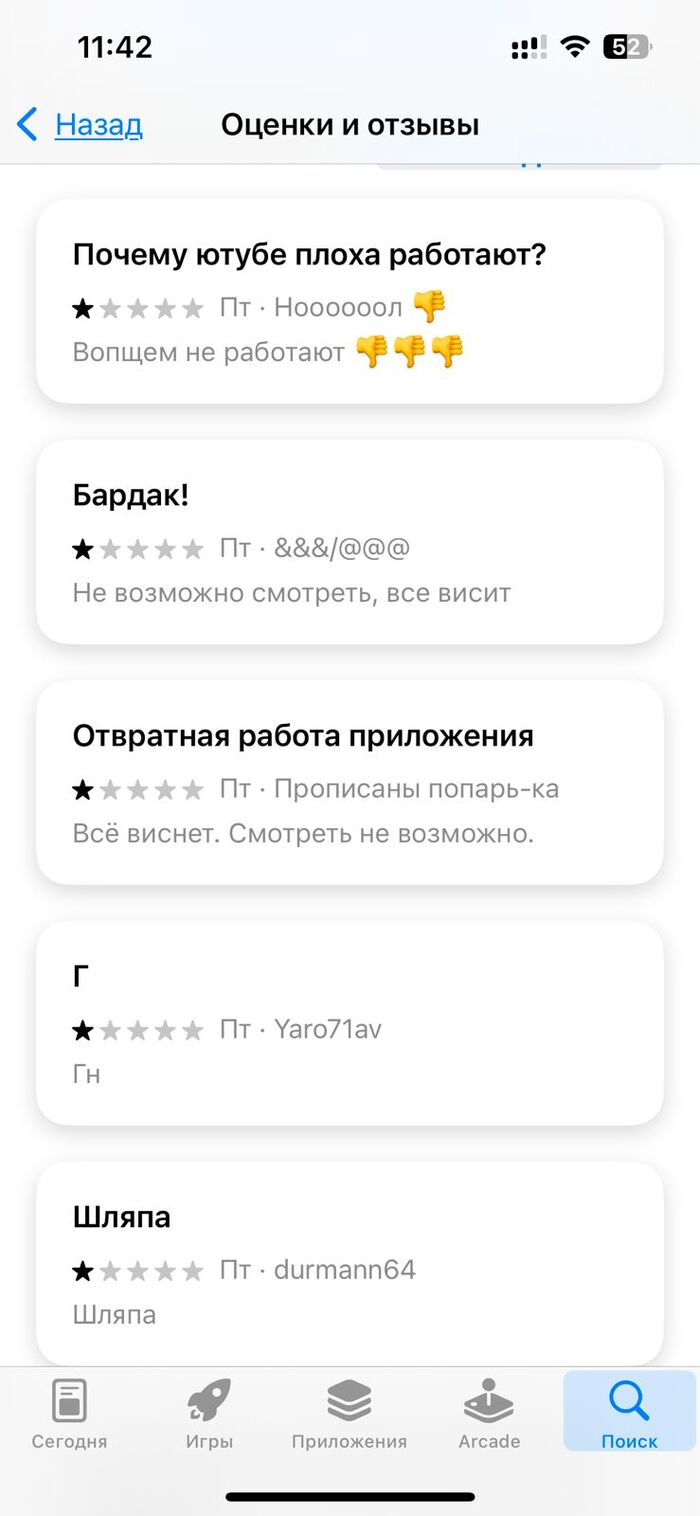Go back via the Назад button
Image resolution: width=700 pixels, height=1516 pixels.
(80, 125)
